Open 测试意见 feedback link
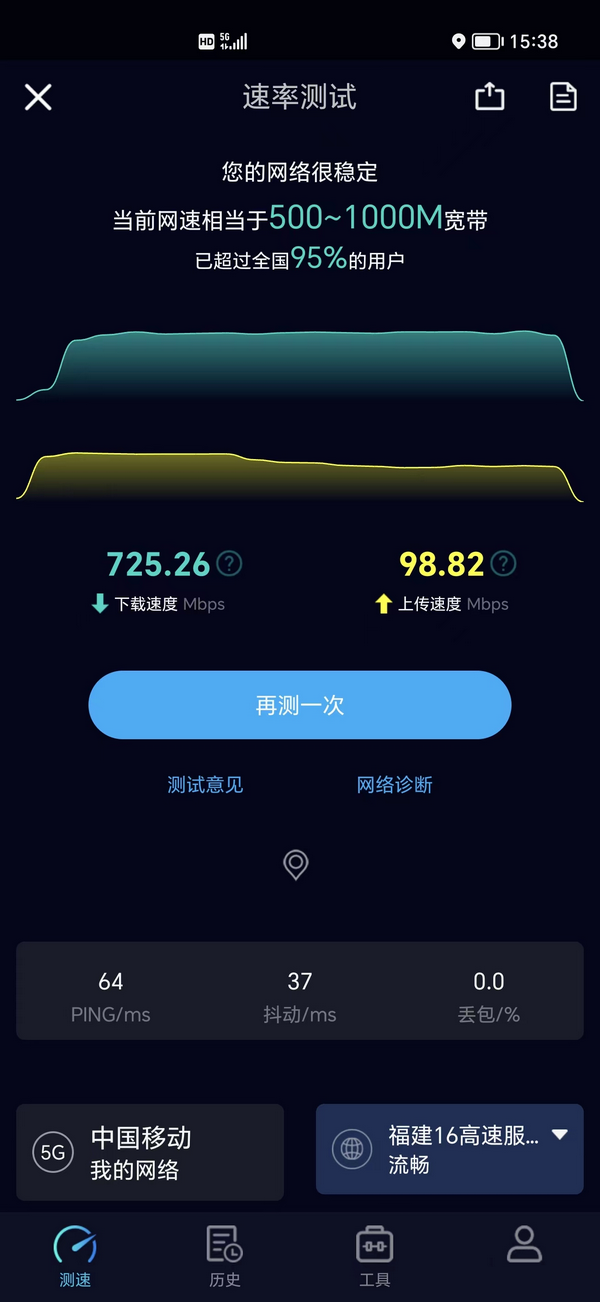 tap(205, 785)
